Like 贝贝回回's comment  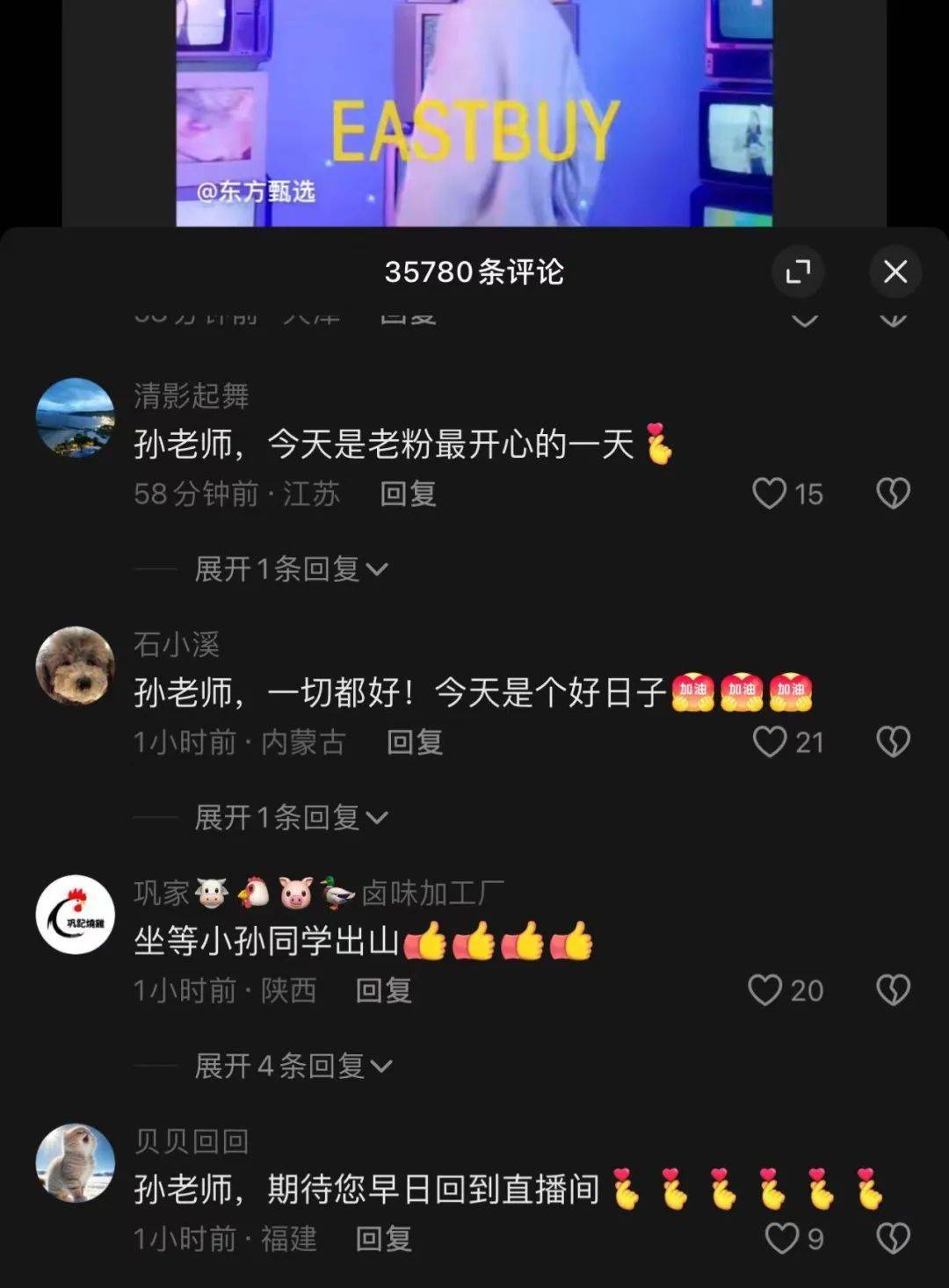781,1239
